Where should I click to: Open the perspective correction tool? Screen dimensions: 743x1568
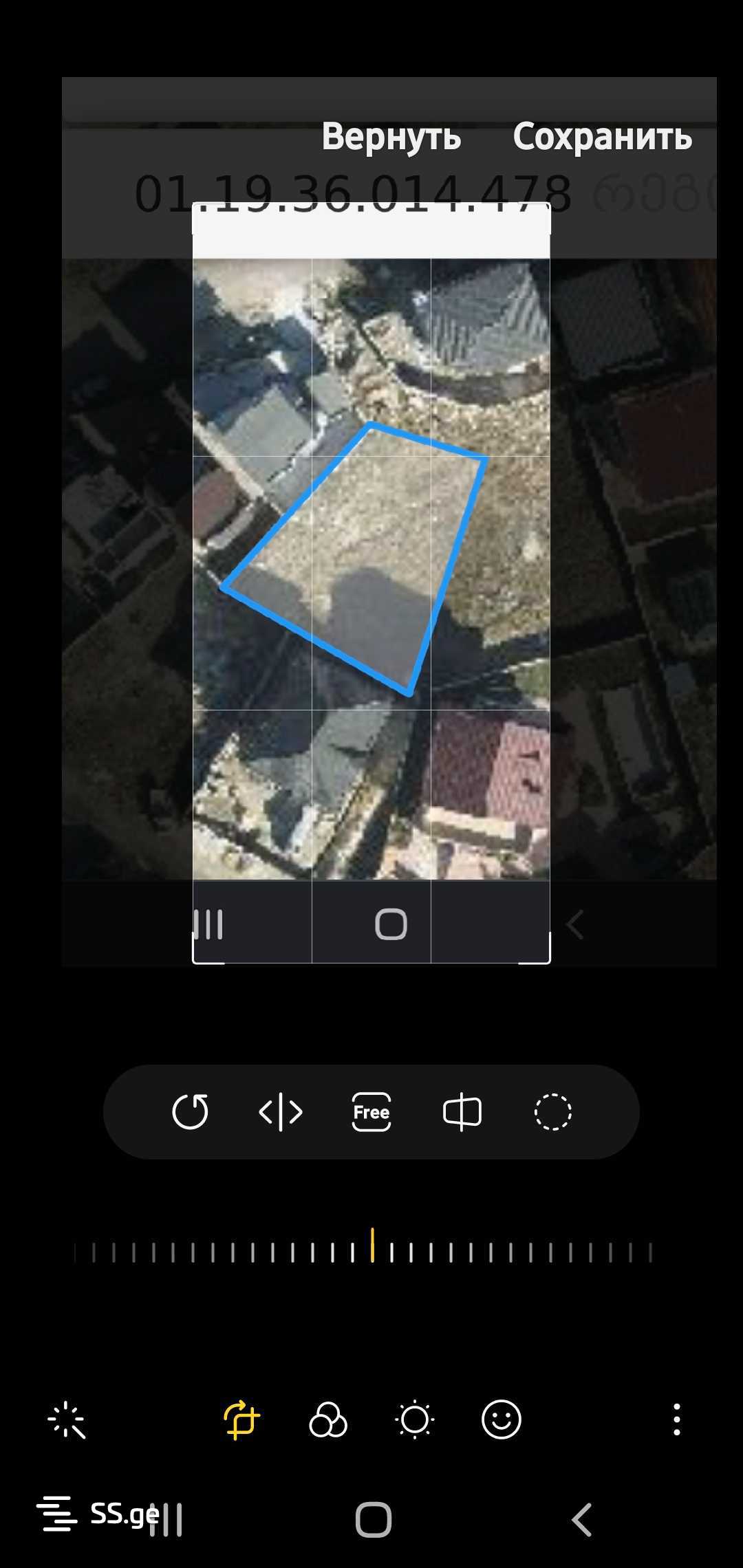point(462,1111)
